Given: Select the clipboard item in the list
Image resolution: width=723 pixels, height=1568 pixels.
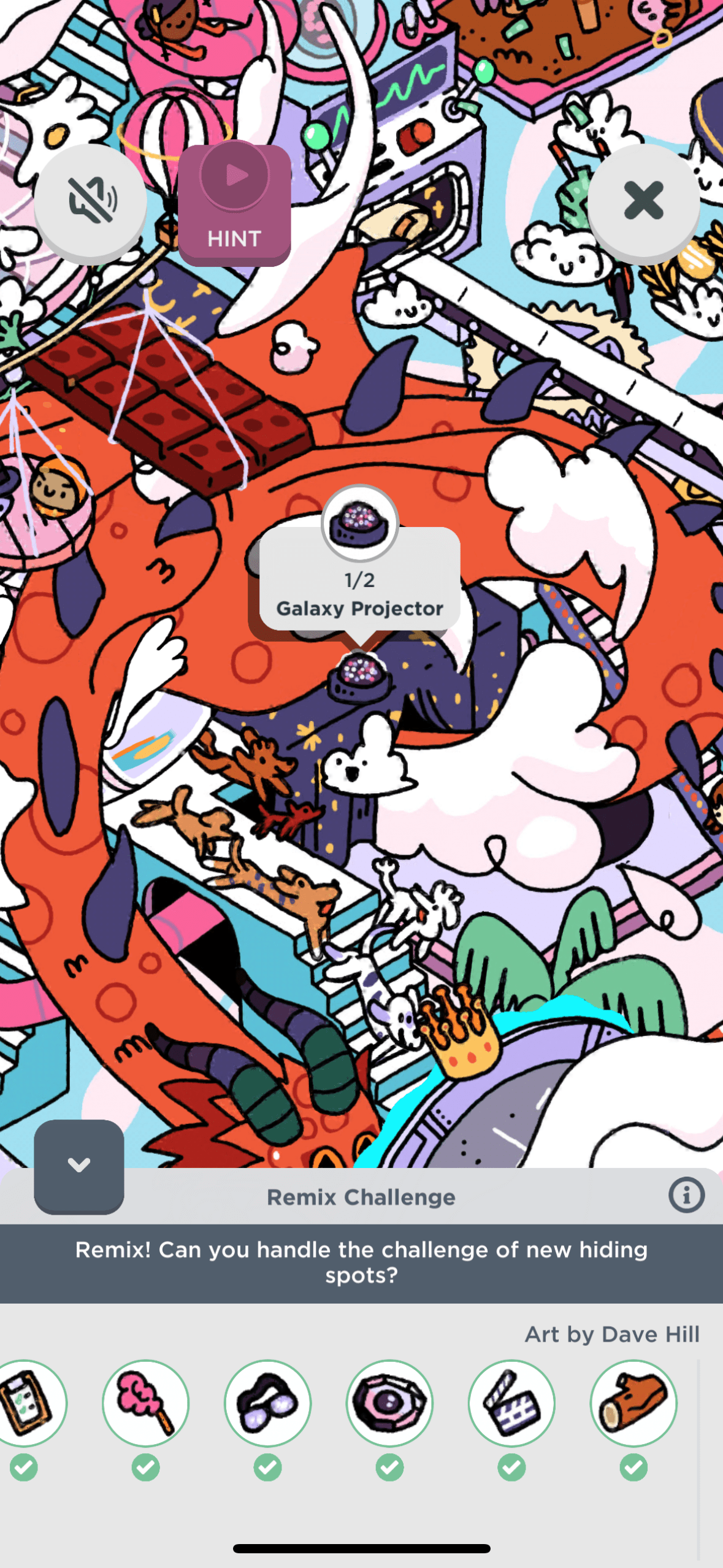Looking at the screenshot, I should 26,1402.
